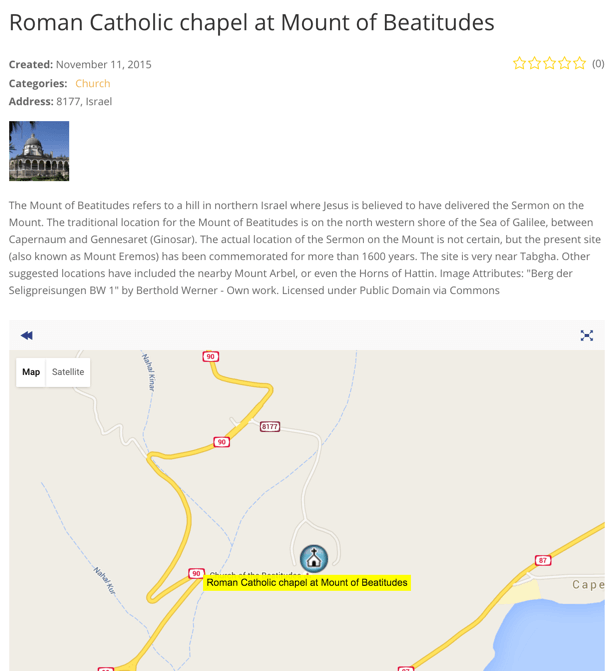Open the Church category link
Screen dimensions: 612x671
click(x=92, y=83)
